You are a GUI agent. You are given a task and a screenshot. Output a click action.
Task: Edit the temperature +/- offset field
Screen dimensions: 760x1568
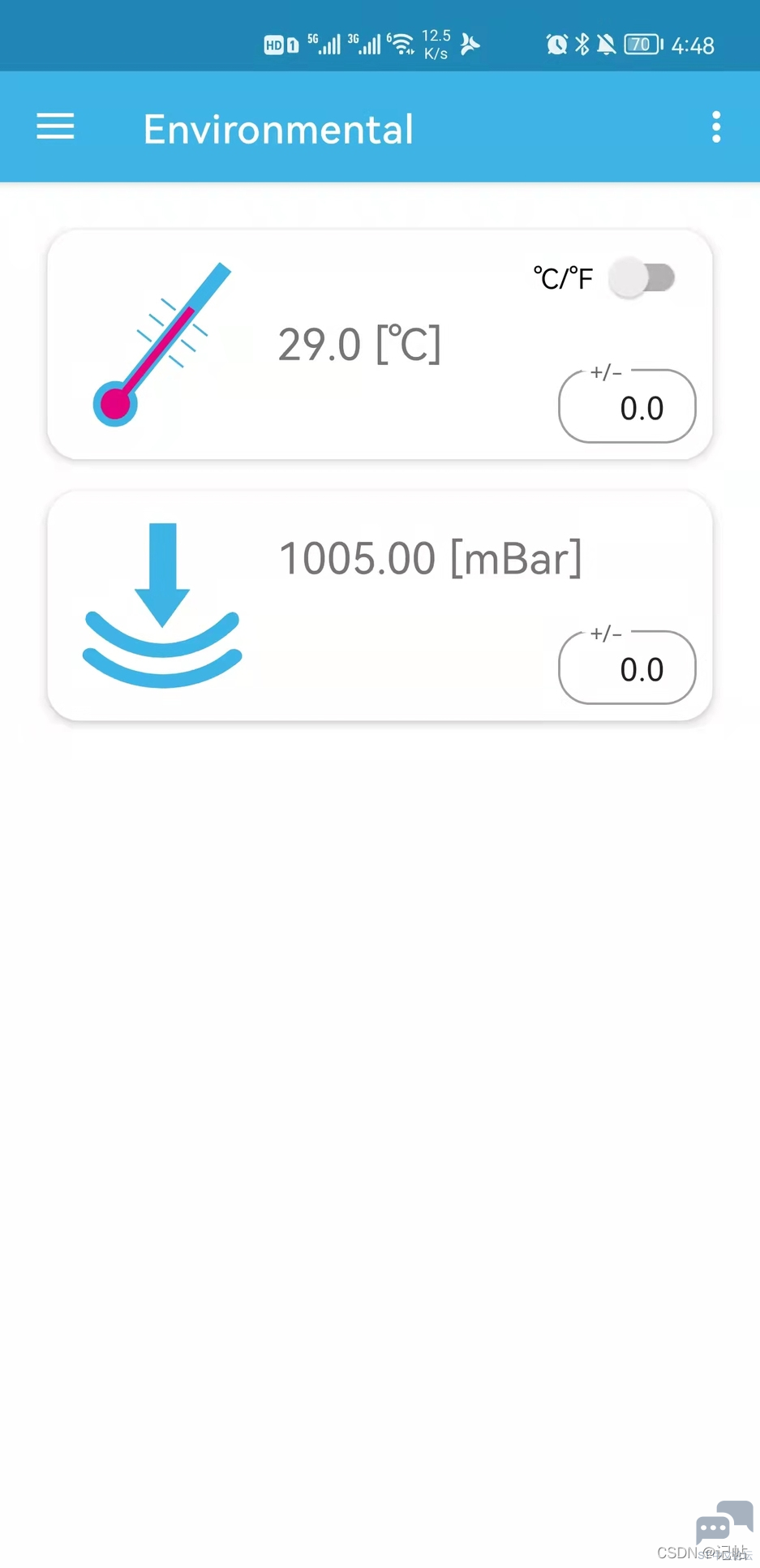[x=627, y=407]
